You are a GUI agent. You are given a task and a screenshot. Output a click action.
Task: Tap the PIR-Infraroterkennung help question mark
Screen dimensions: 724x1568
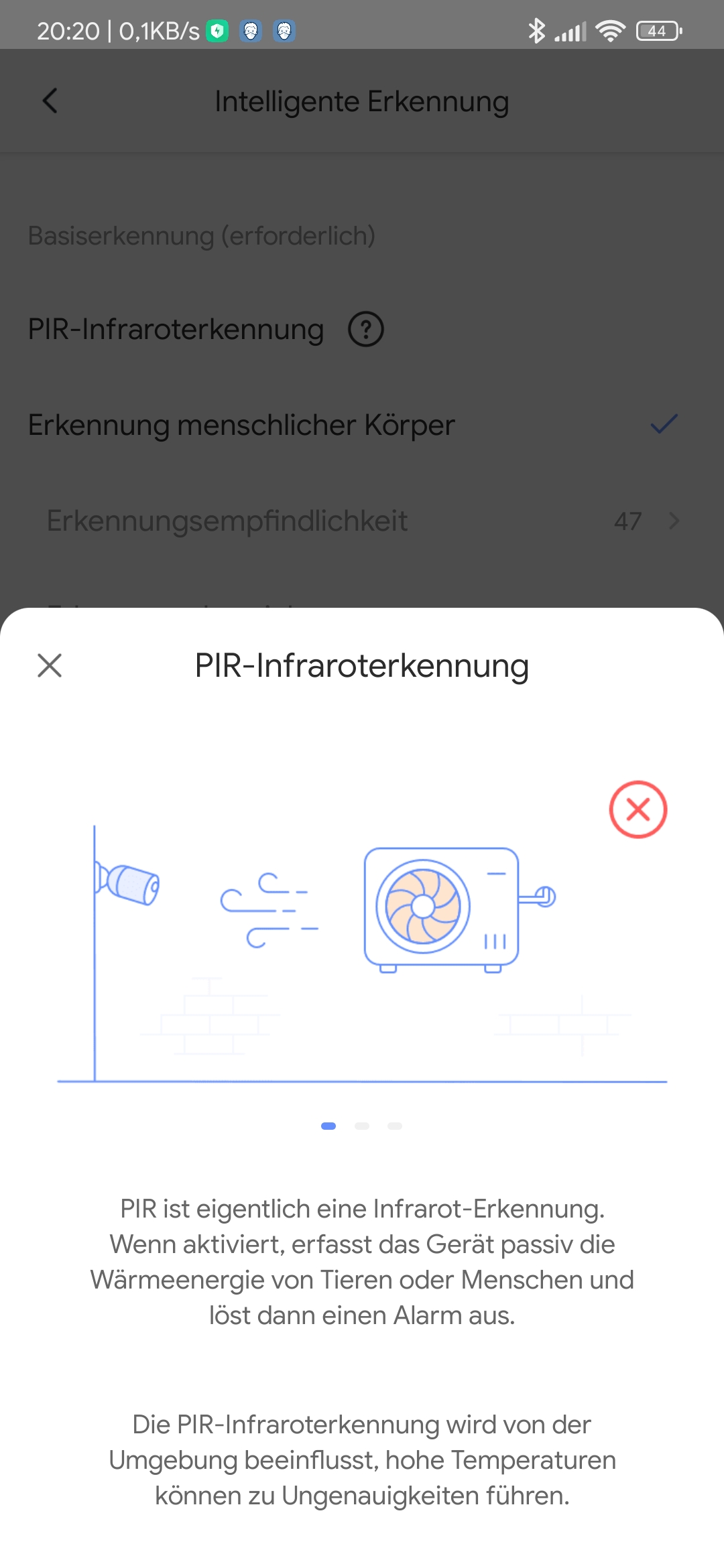pos(366,329)
